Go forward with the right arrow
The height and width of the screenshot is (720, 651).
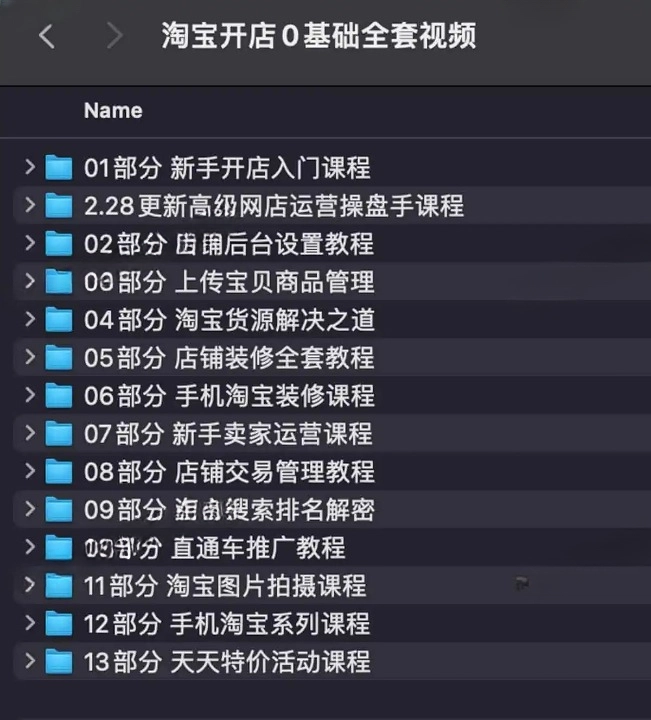click(x=114, y=37)
